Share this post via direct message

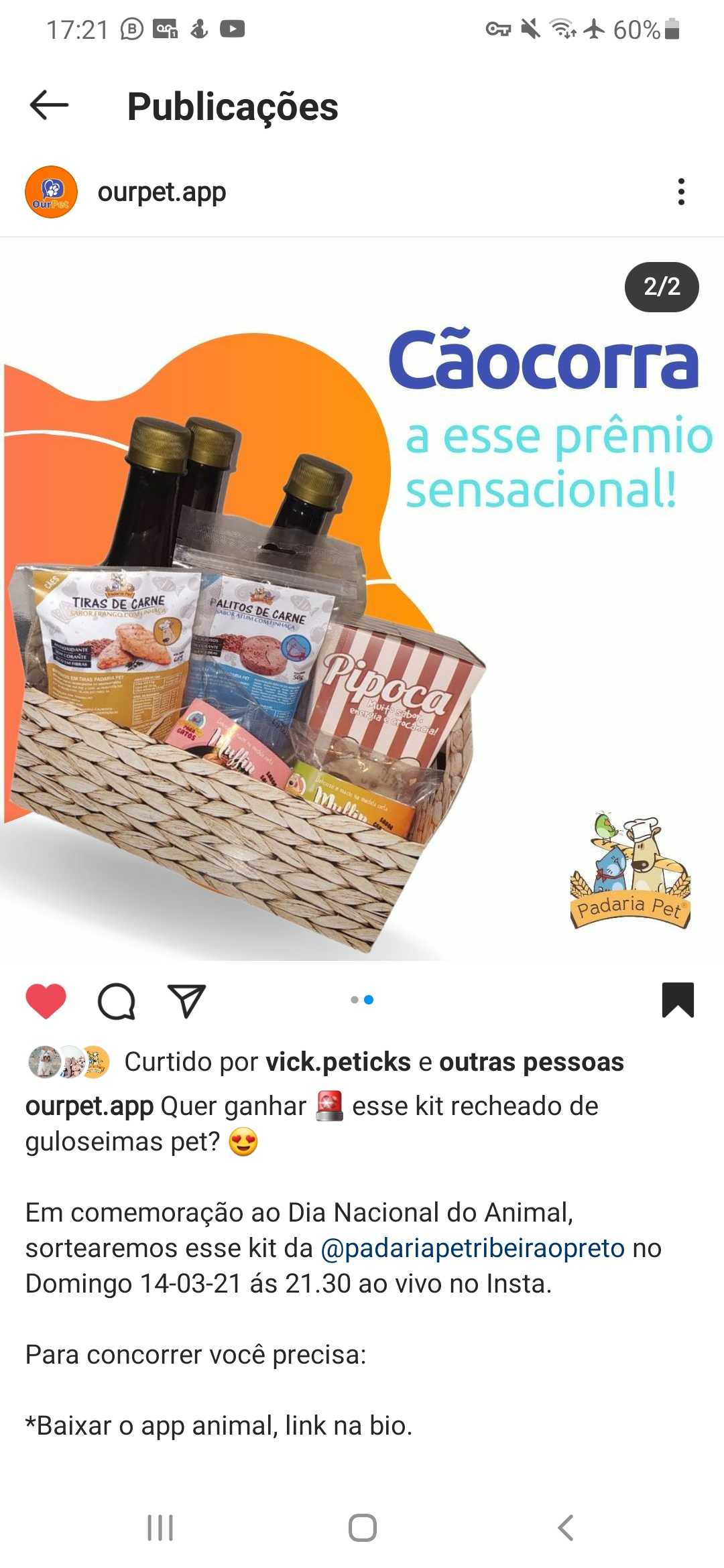pyautogui.click(x=186, y=1001)
